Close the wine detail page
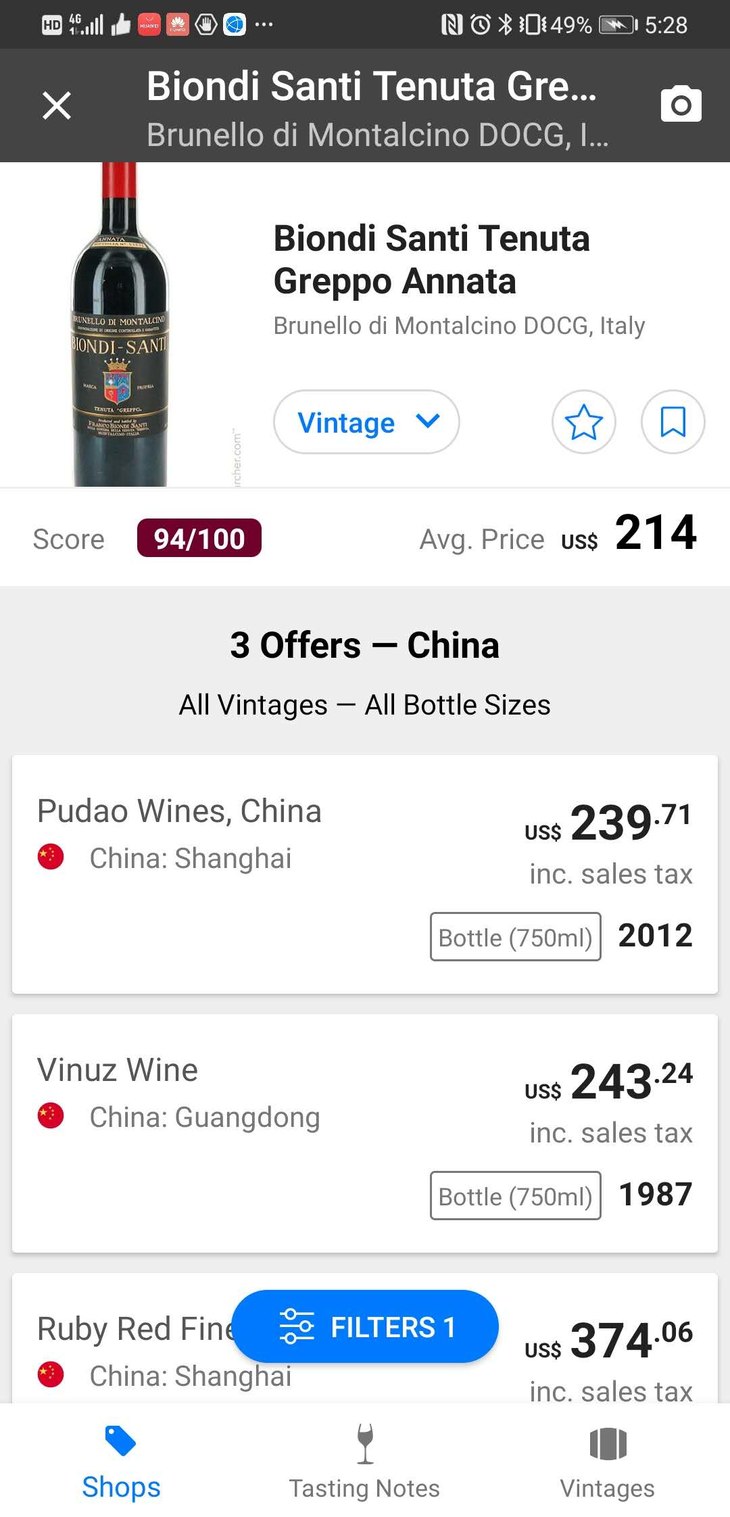The width and height of the screenshot is (730, 1517). (x=57, y=105)
